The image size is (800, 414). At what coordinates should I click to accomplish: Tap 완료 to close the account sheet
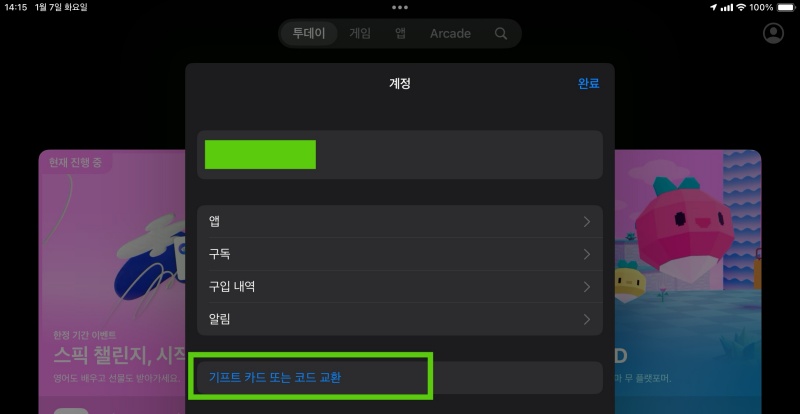(588, 84)
